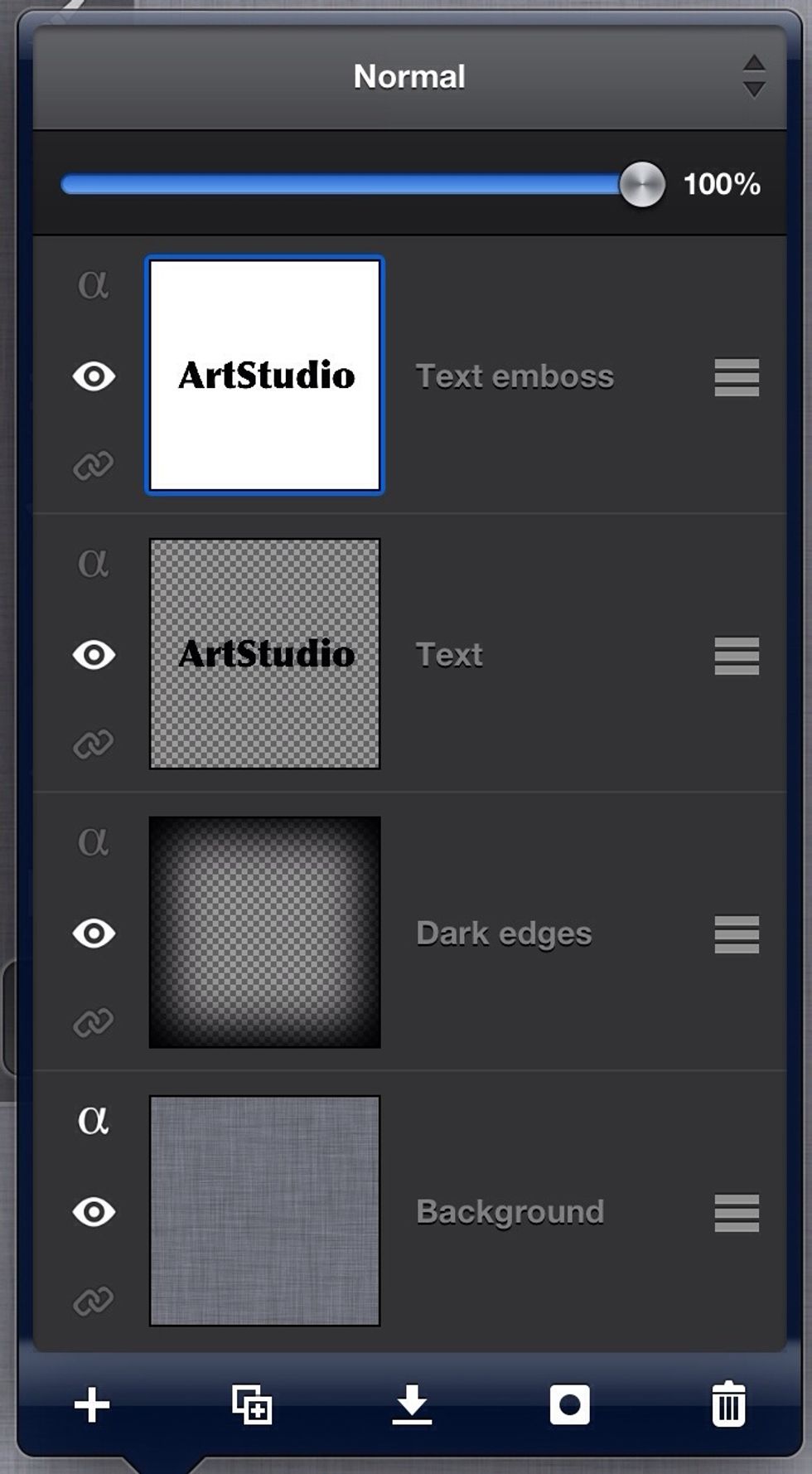Open layer options for the Background layer
The width and height of the screenshot is (812, 1474).
point(736,1211)
